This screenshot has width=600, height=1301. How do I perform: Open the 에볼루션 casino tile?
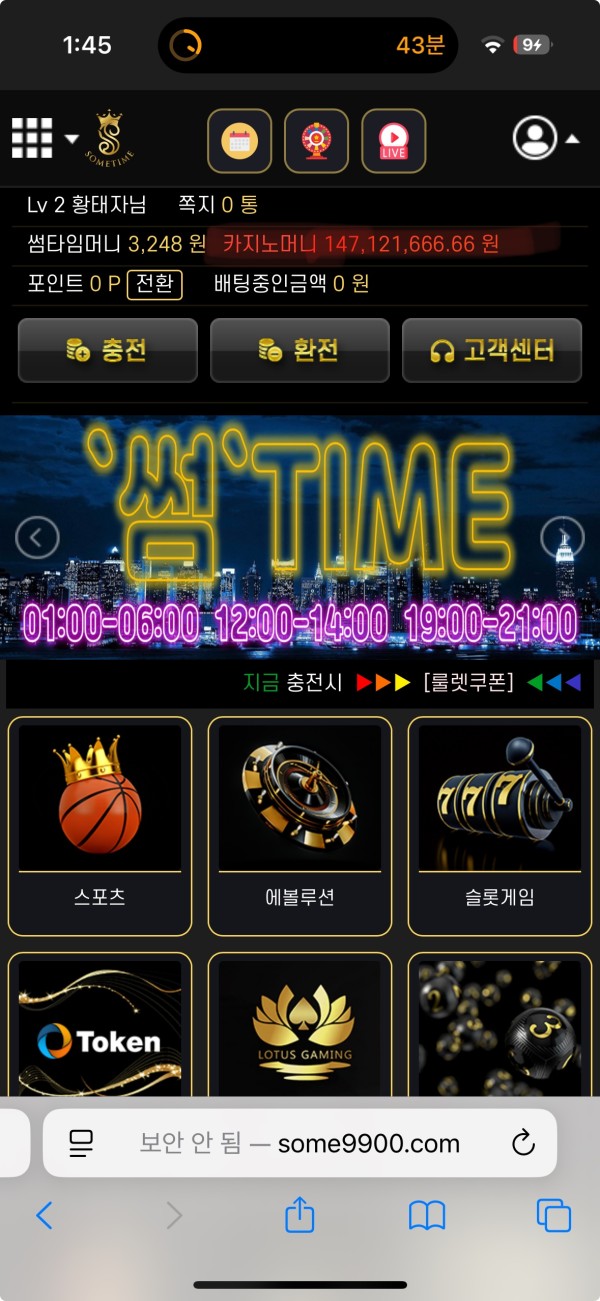[x=300, y=825]
